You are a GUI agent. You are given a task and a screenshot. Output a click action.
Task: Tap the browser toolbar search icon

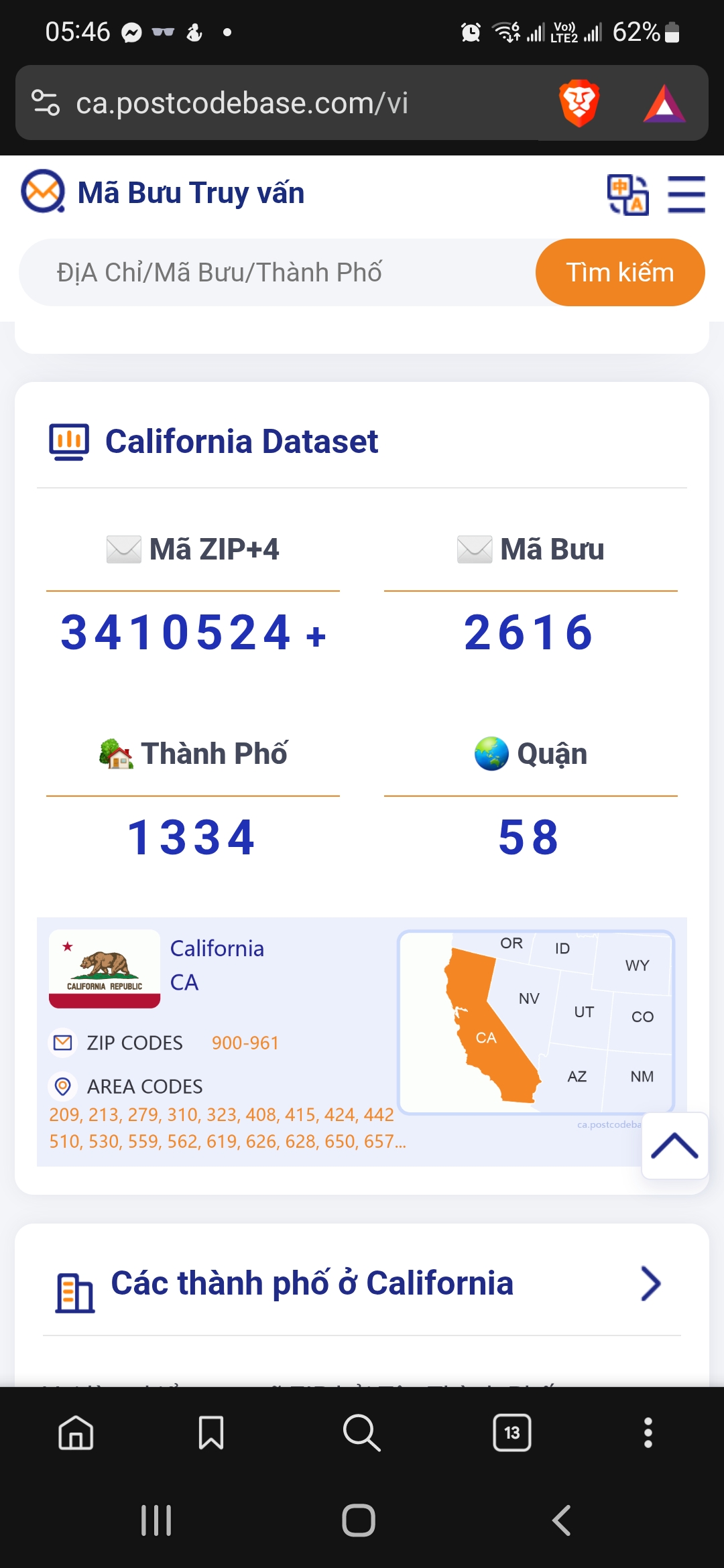(x=361, y=1433)
